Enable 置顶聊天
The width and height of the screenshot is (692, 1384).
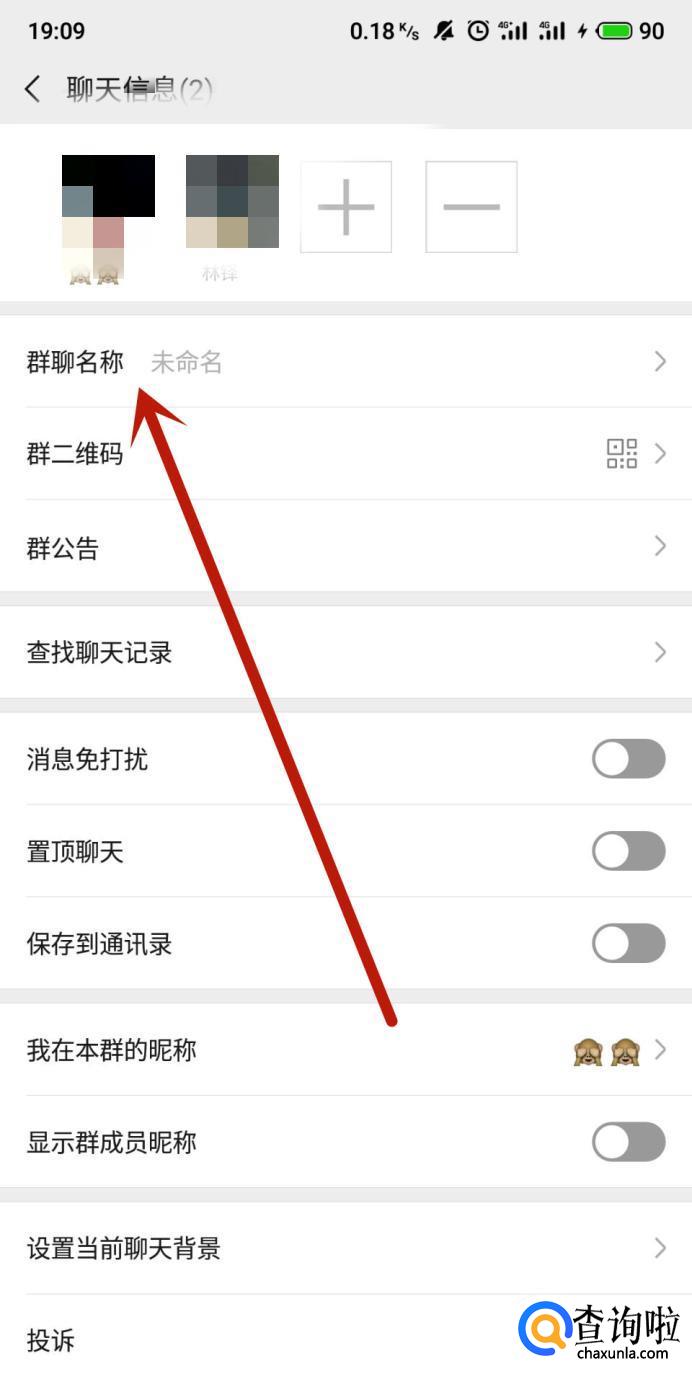pyautogui.click(x=628, y=852)
